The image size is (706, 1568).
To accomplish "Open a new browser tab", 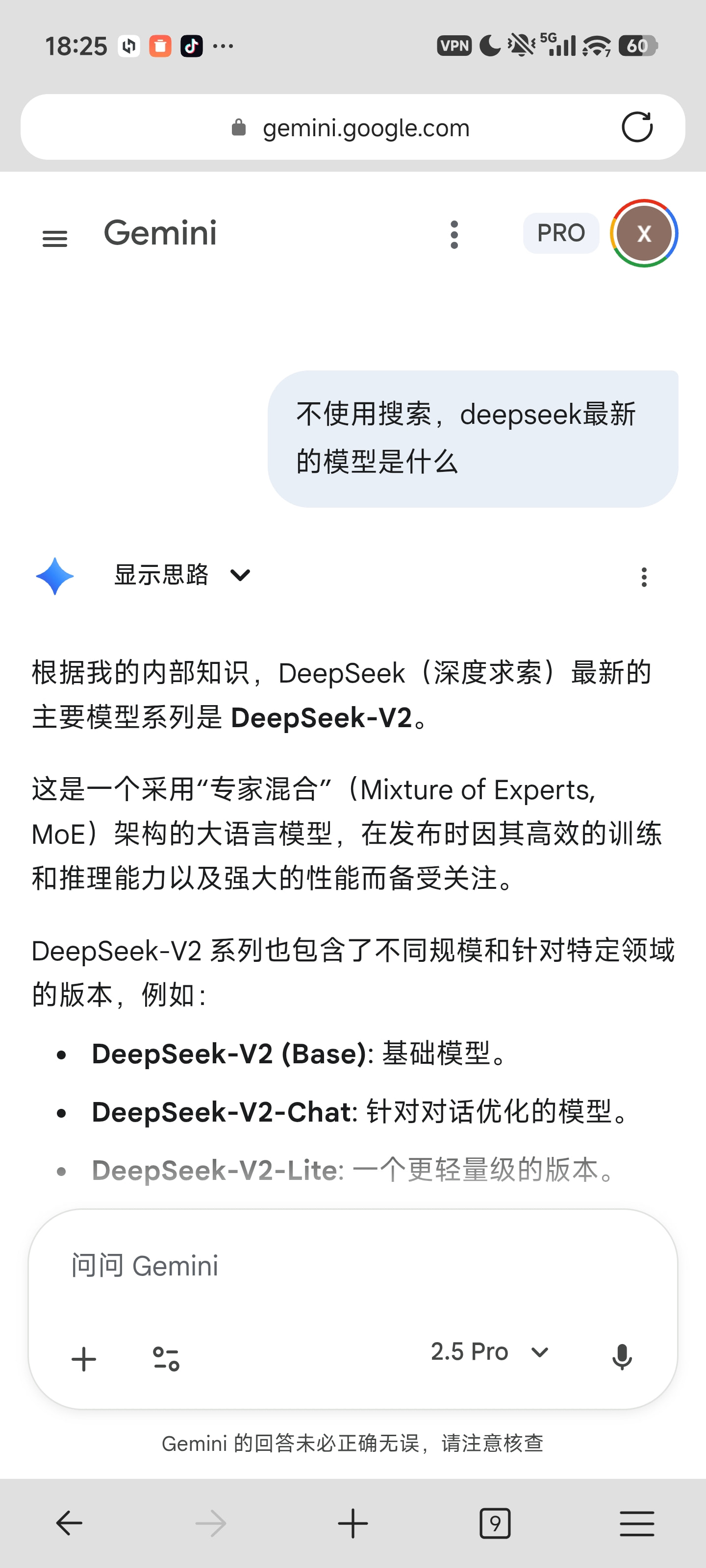I will tap(353, 1523).
